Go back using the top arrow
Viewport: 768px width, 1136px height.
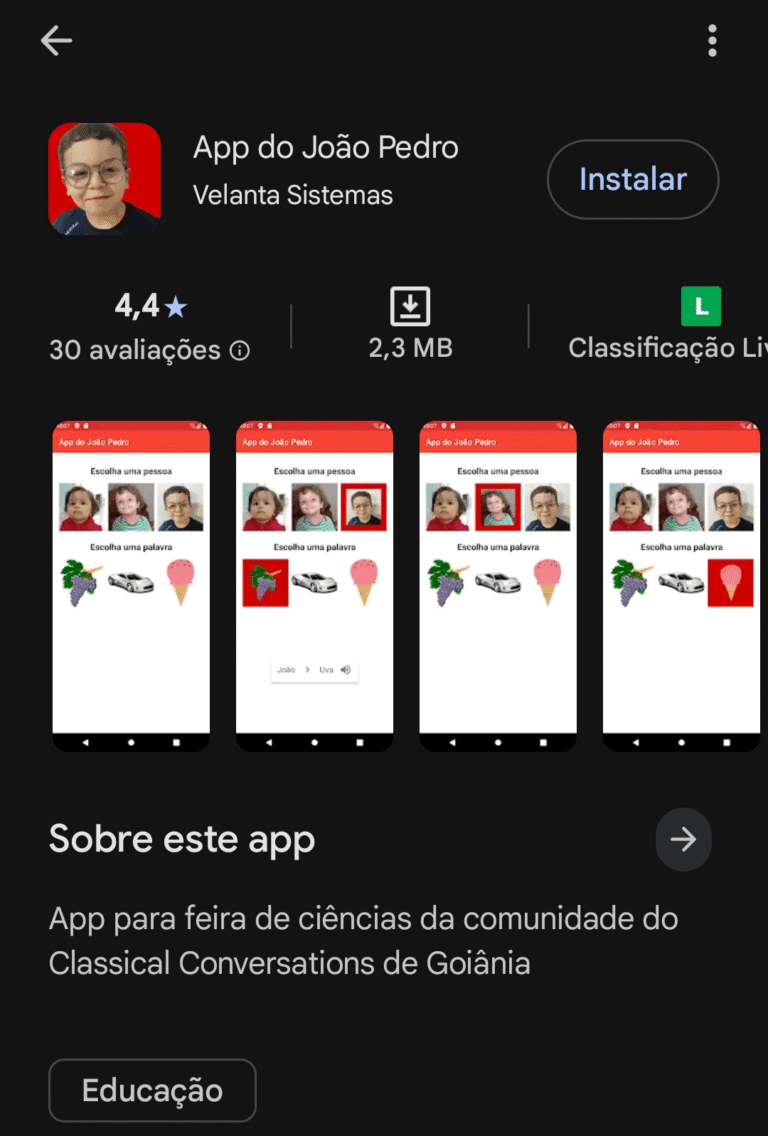coord(56,41)
